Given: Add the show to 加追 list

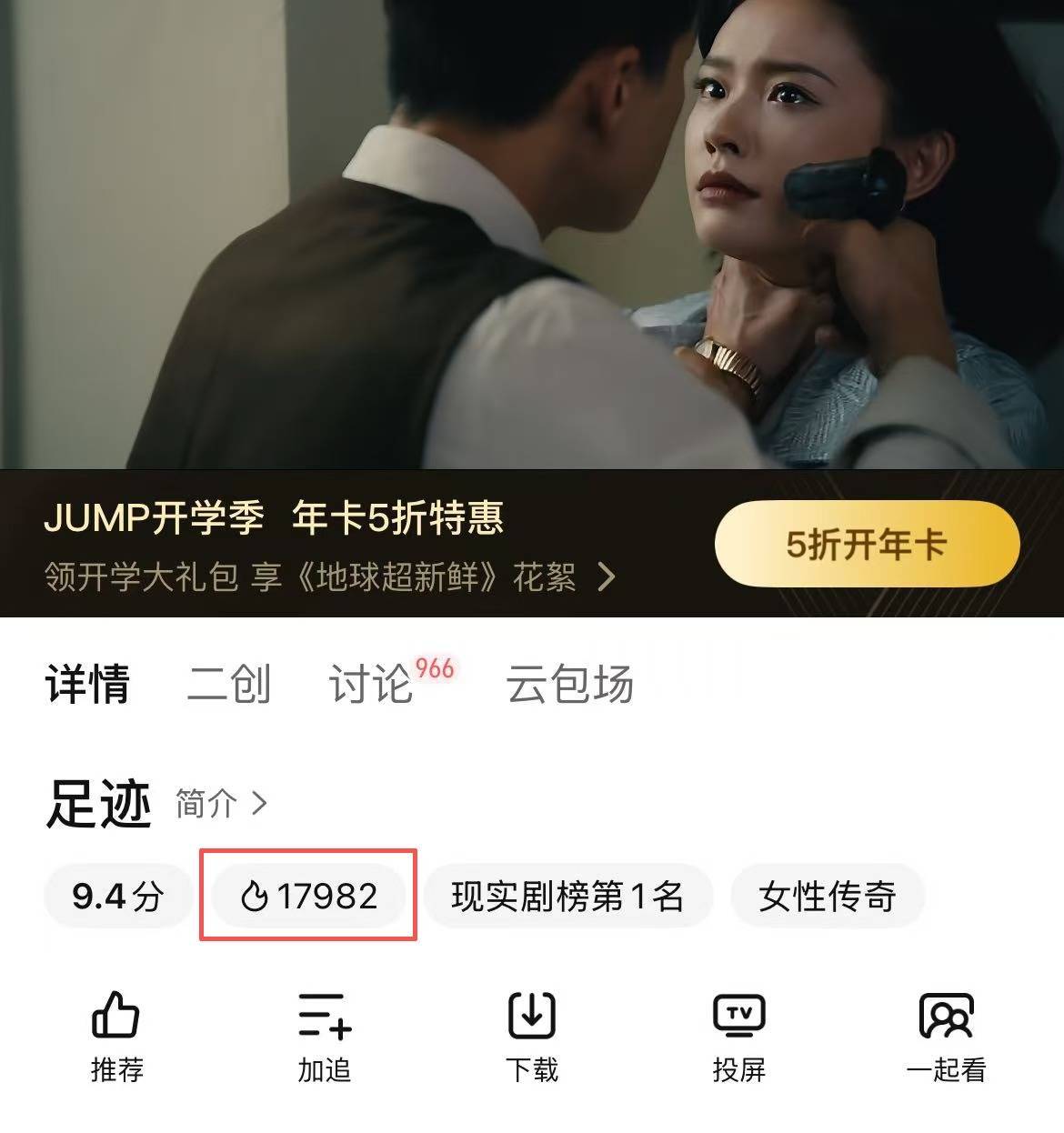Looking at the screenshot, I should (325, 1037).
